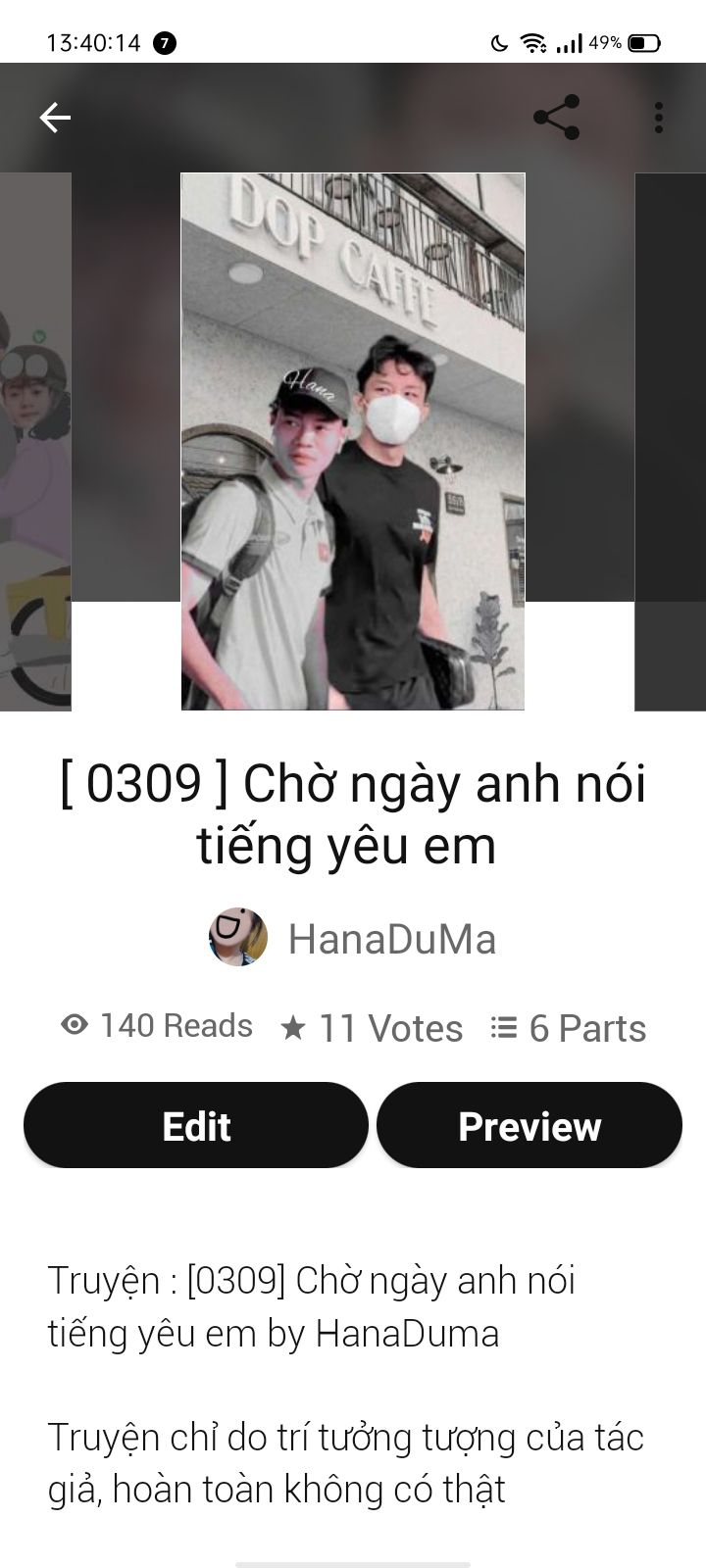Open the three-dot overflow menu

(659, 118)
